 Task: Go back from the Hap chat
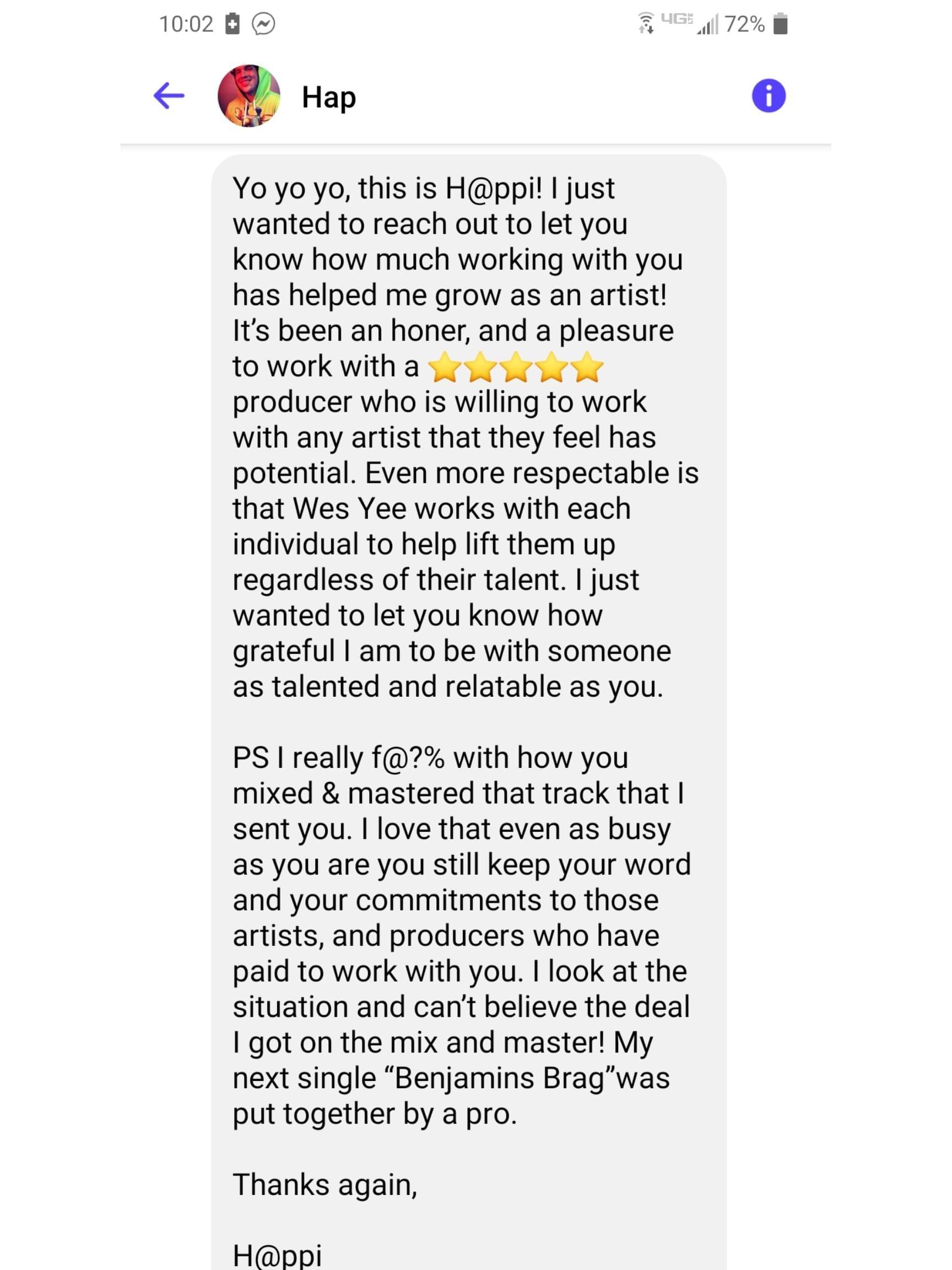(169, 95)
